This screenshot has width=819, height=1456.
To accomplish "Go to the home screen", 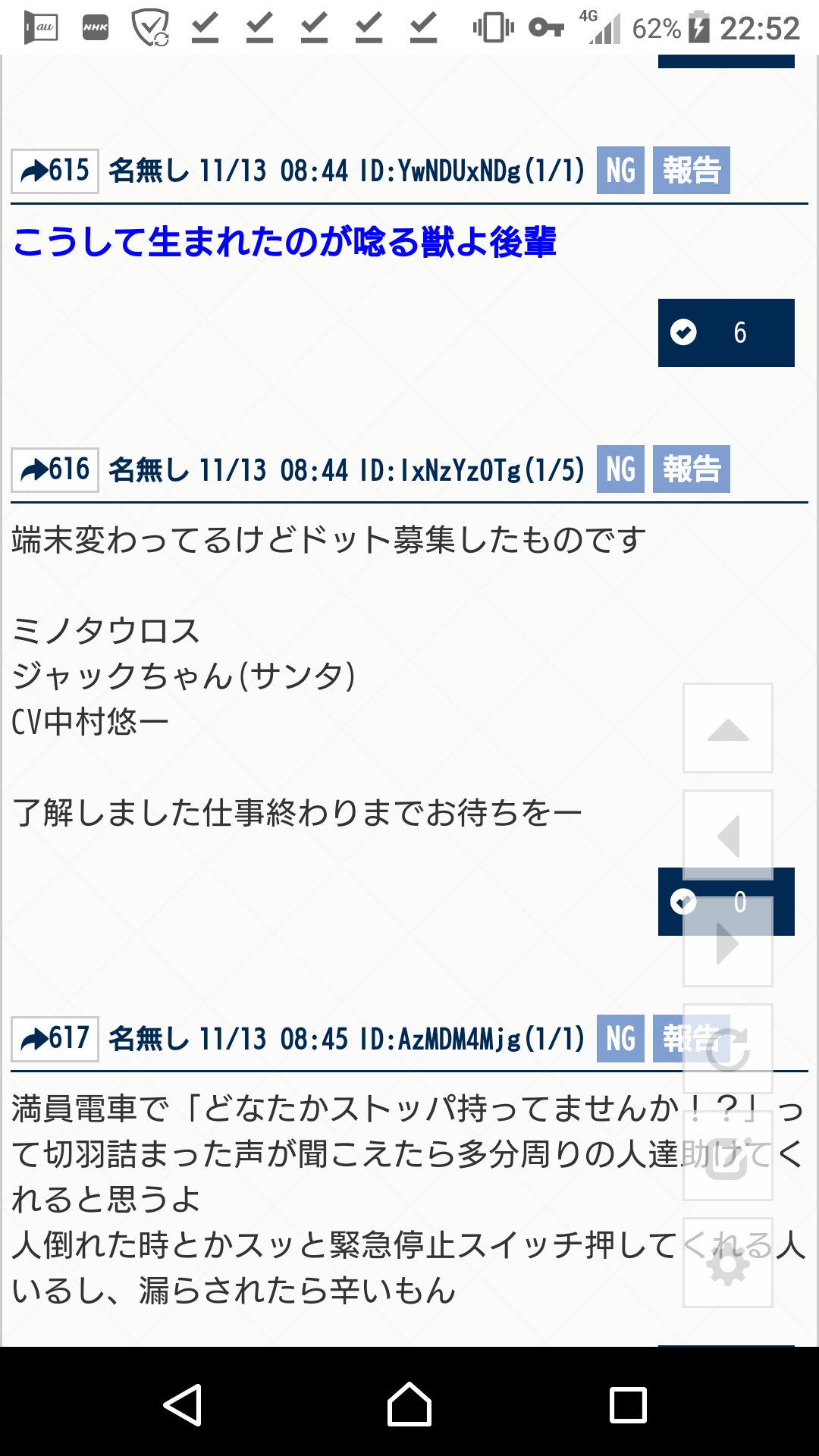I will [x=409, y=1404].
